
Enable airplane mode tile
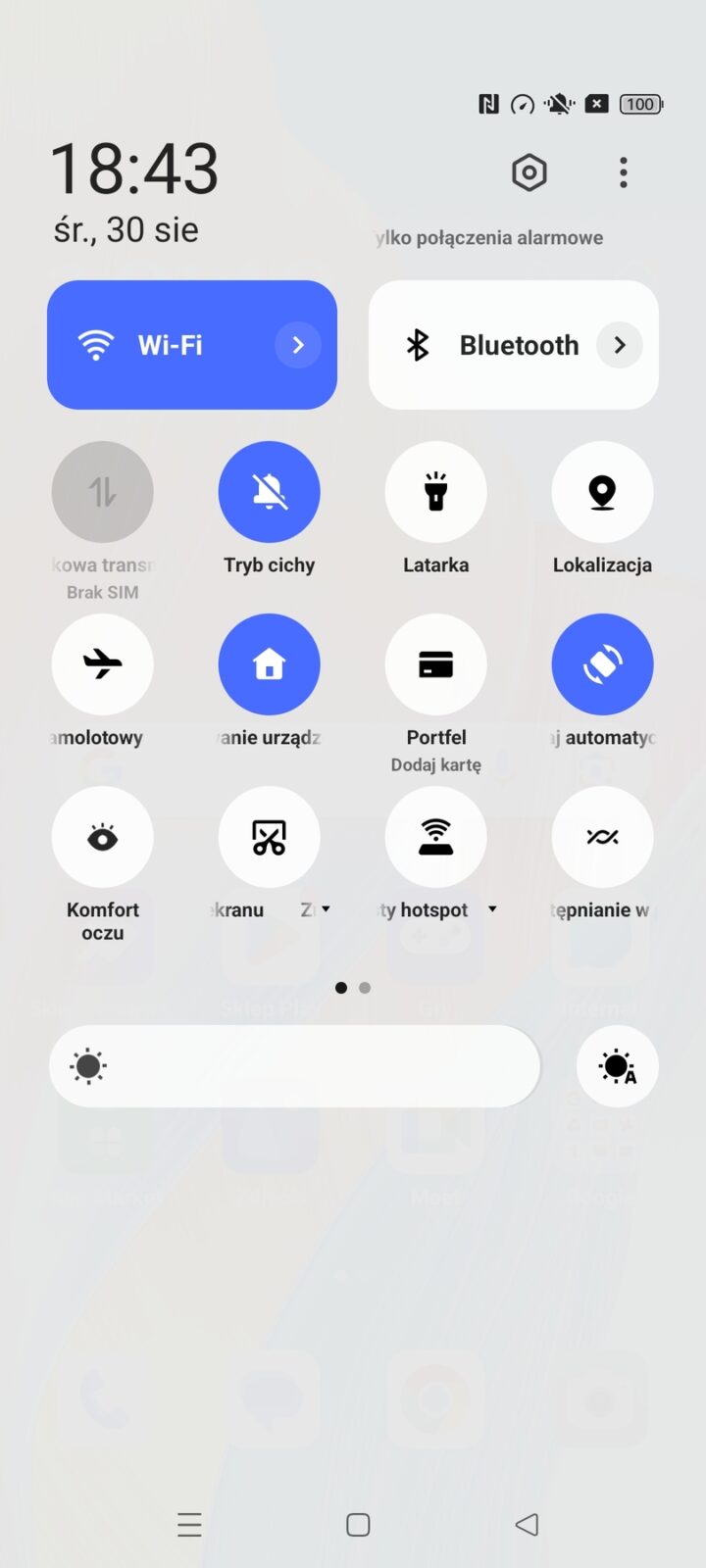point(102,664)
